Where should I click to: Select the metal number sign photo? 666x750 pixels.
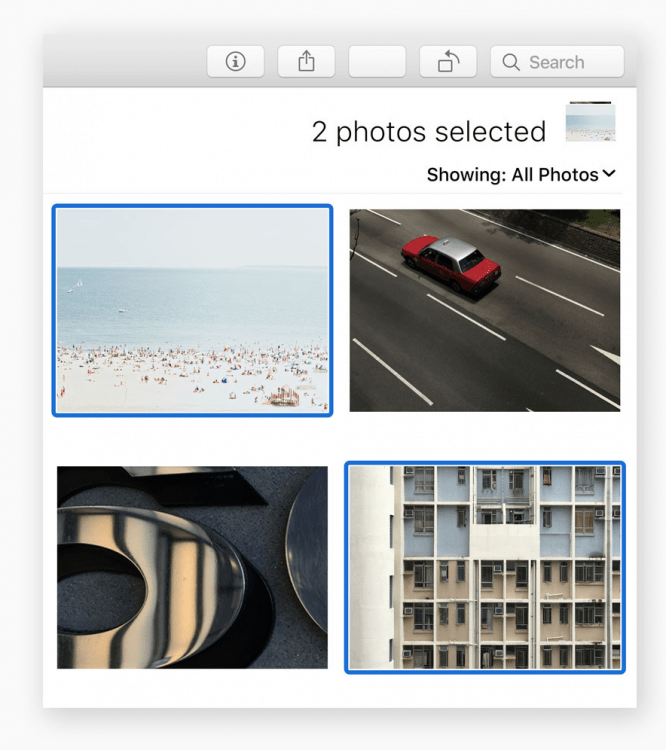(192, 567)
